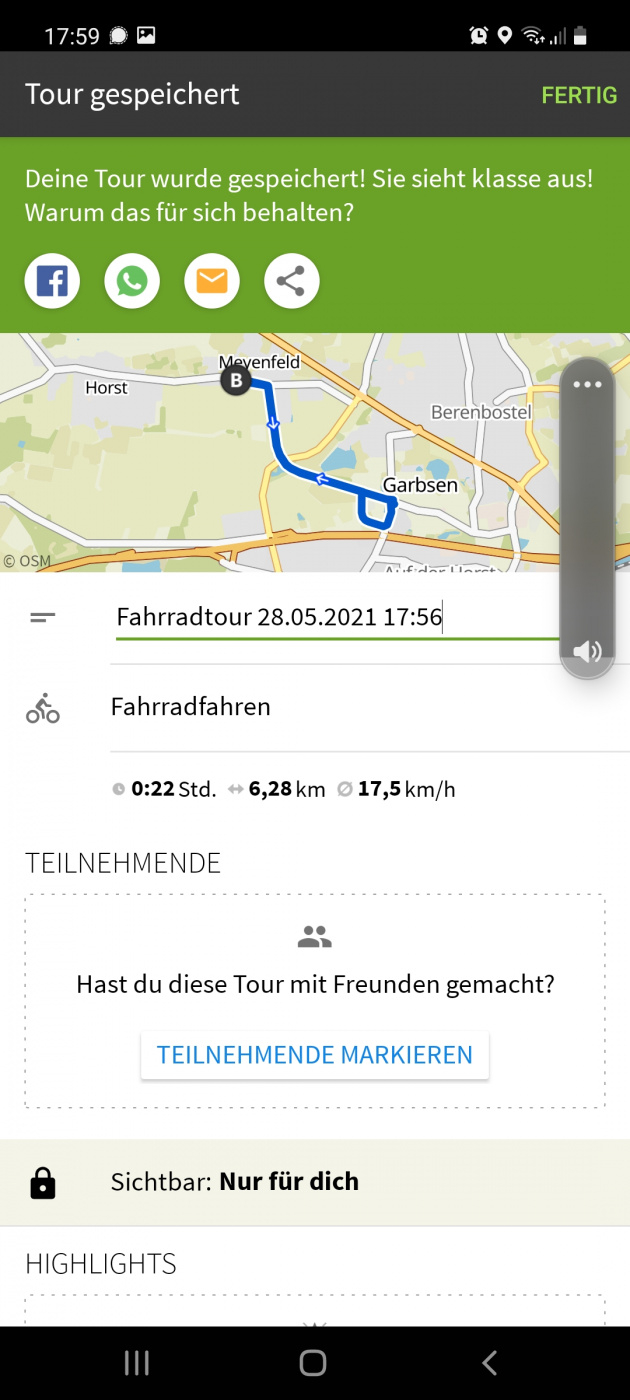Viewport: 630px width, 1400px height.
Task: Open the general share options
Action: coord(291,282)
